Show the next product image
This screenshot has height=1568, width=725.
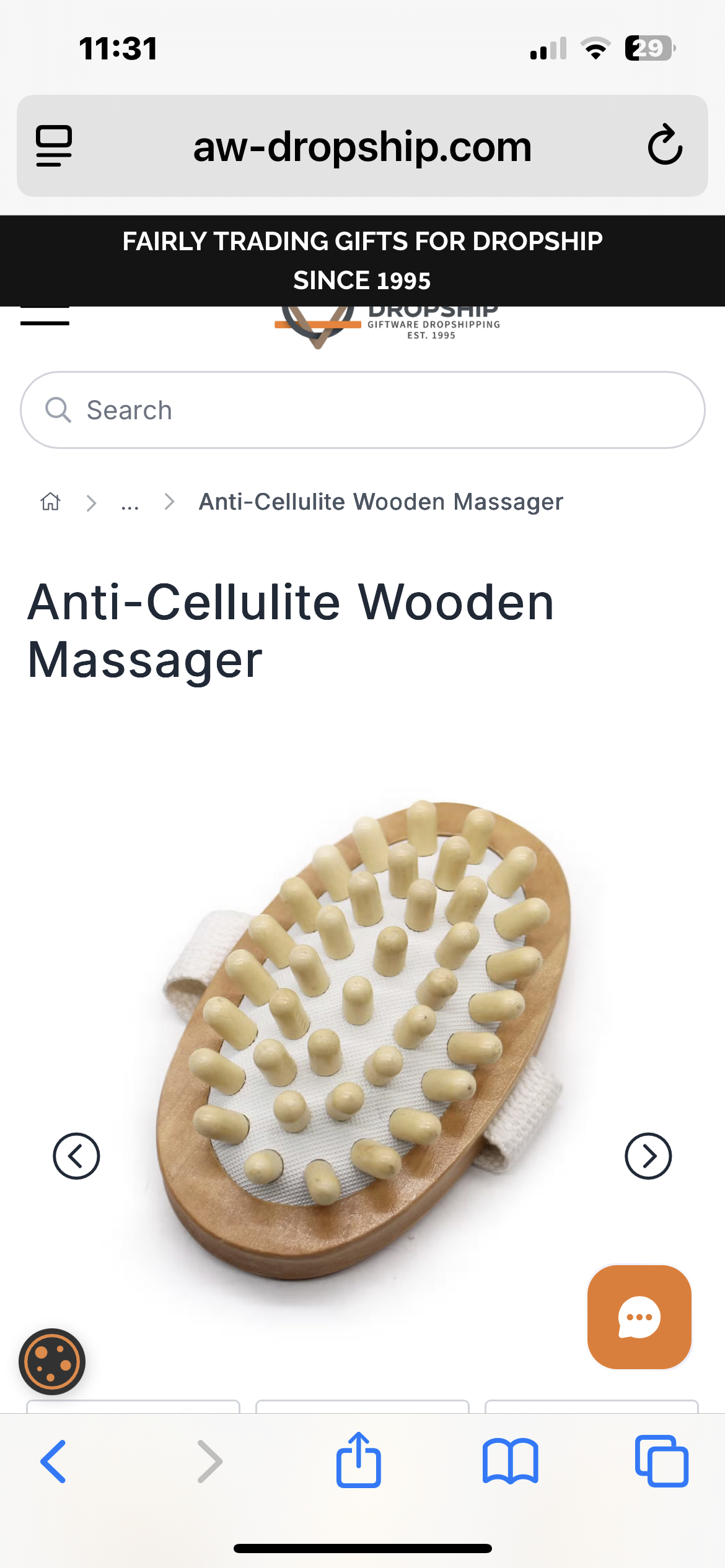[x=648, y=1156]
